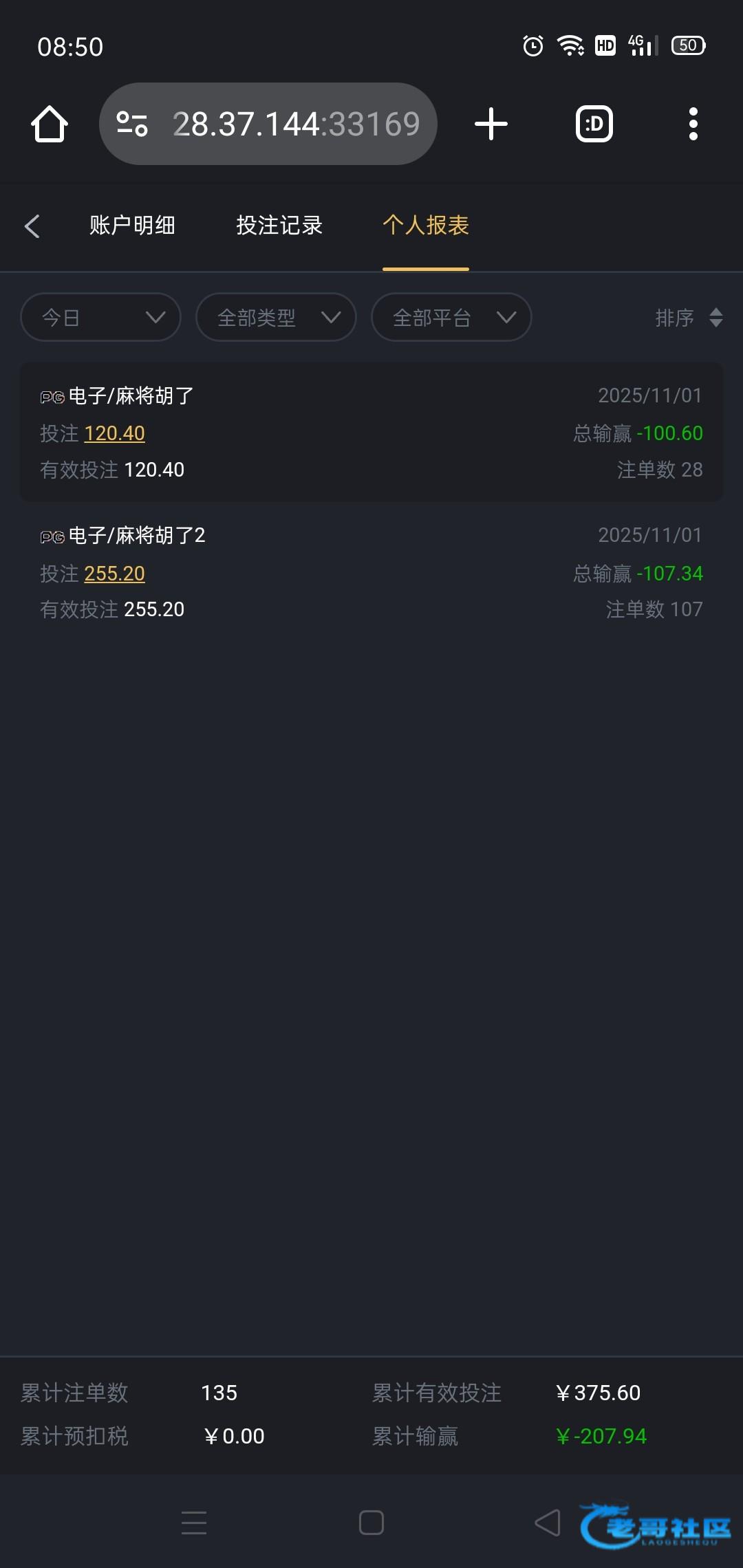
Task: Tap the browser home icon
Action: coord(50,124)
